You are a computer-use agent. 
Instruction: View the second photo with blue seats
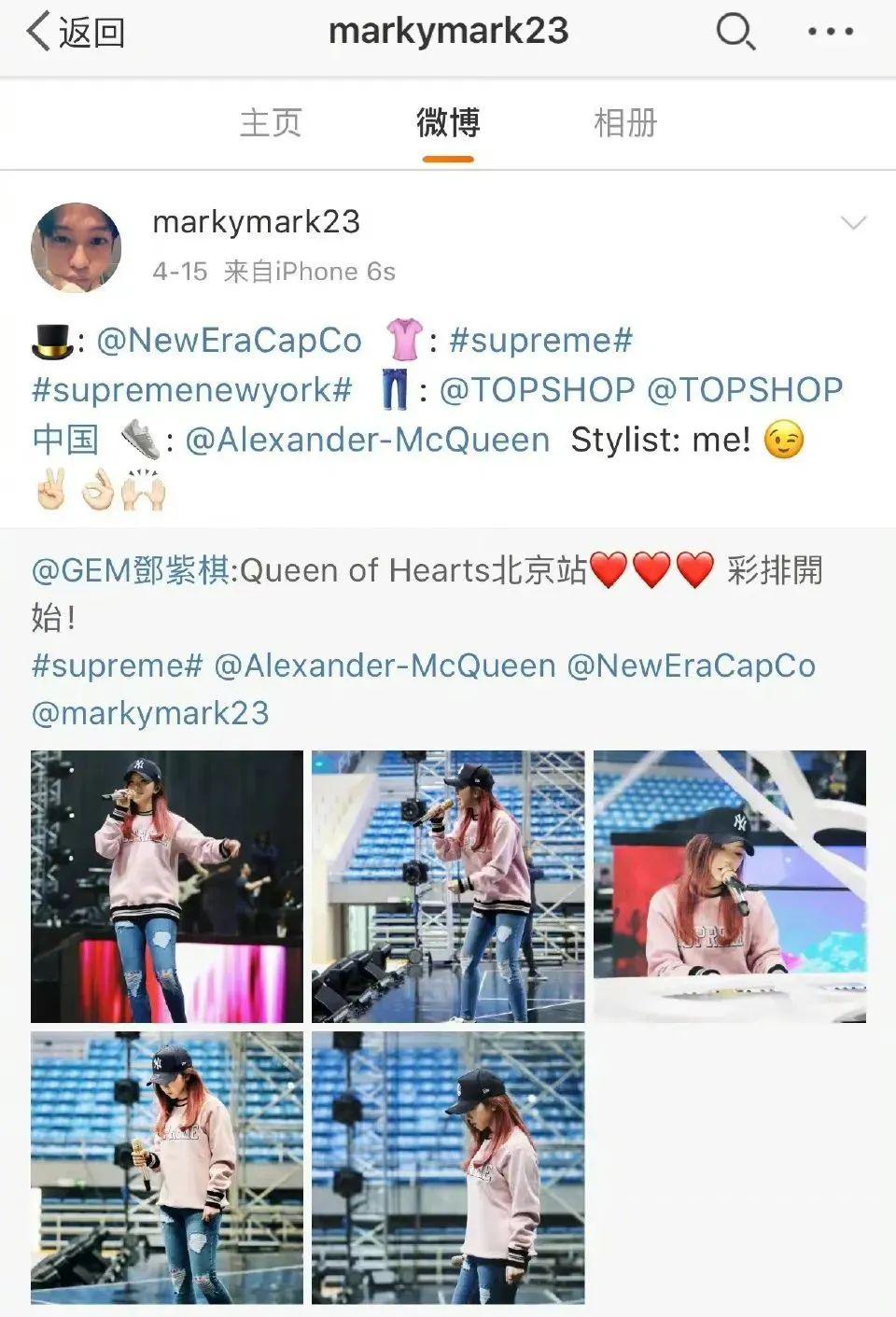tap(448, 887)
